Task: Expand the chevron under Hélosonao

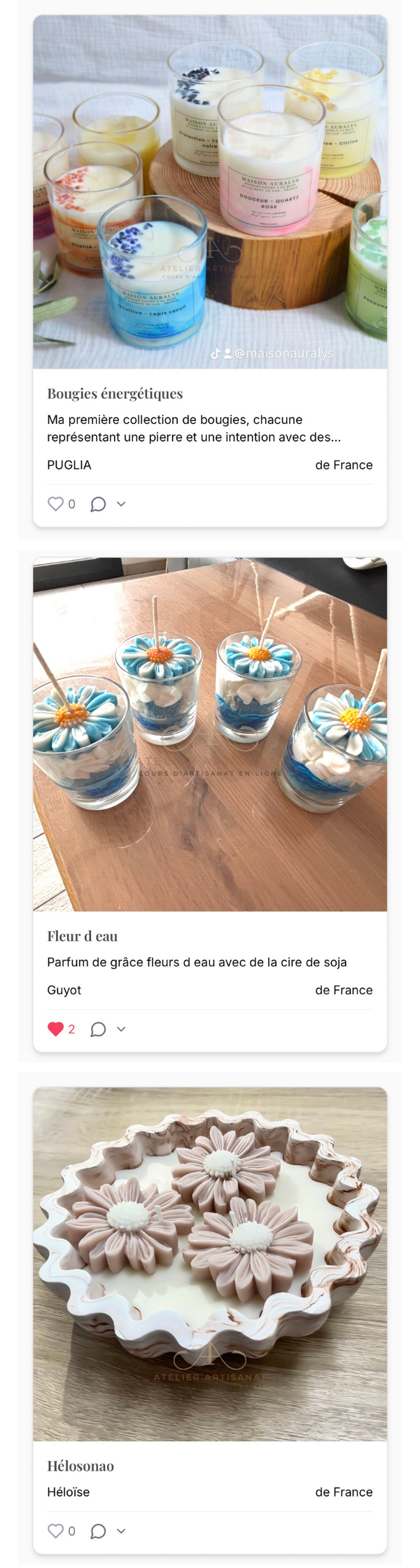Action: point(121,1530)
